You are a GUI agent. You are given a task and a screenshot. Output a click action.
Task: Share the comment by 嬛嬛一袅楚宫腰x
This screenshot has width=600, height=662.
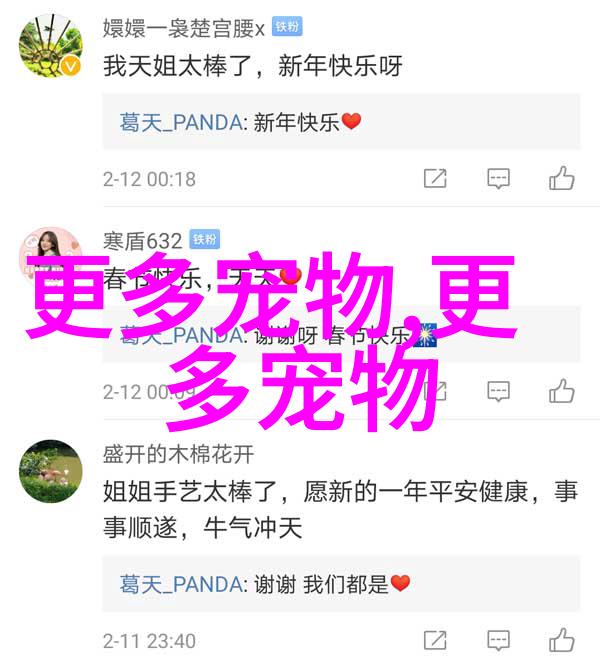click(435, 179)
